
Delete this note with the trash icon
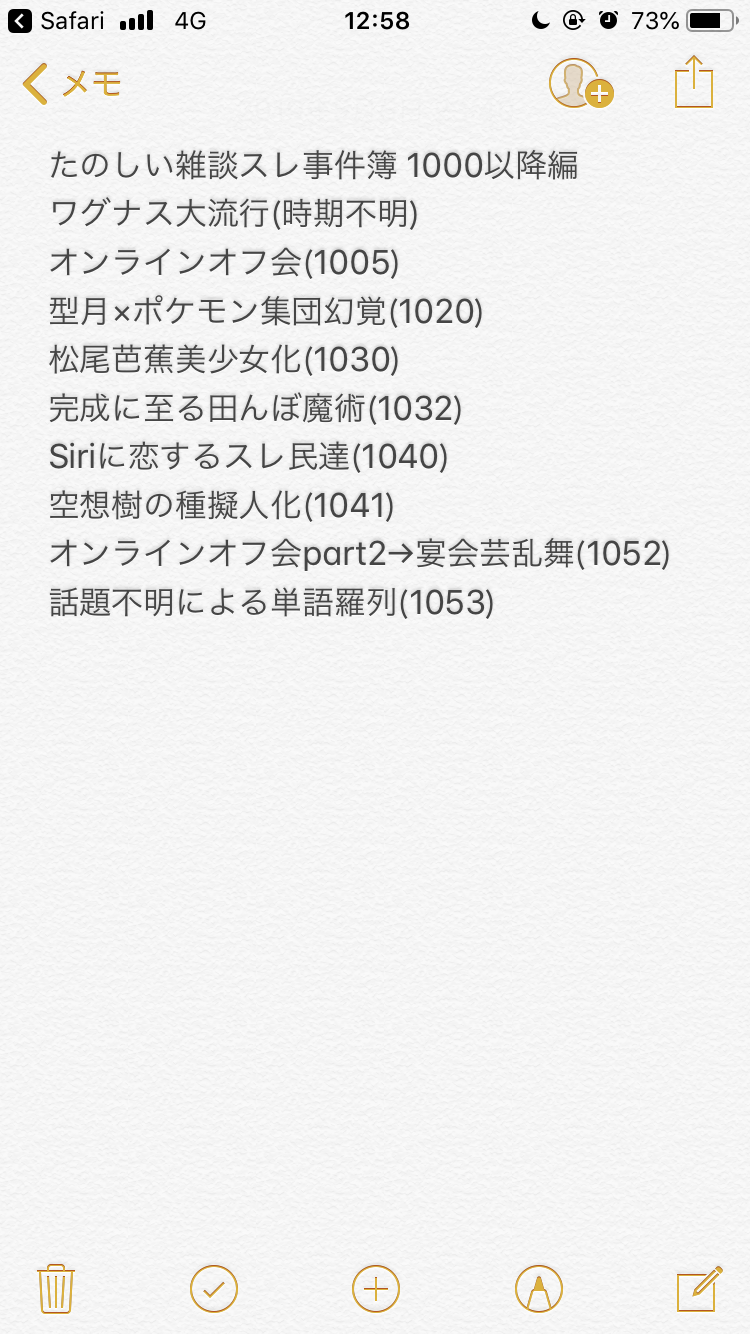(54, 1288)
